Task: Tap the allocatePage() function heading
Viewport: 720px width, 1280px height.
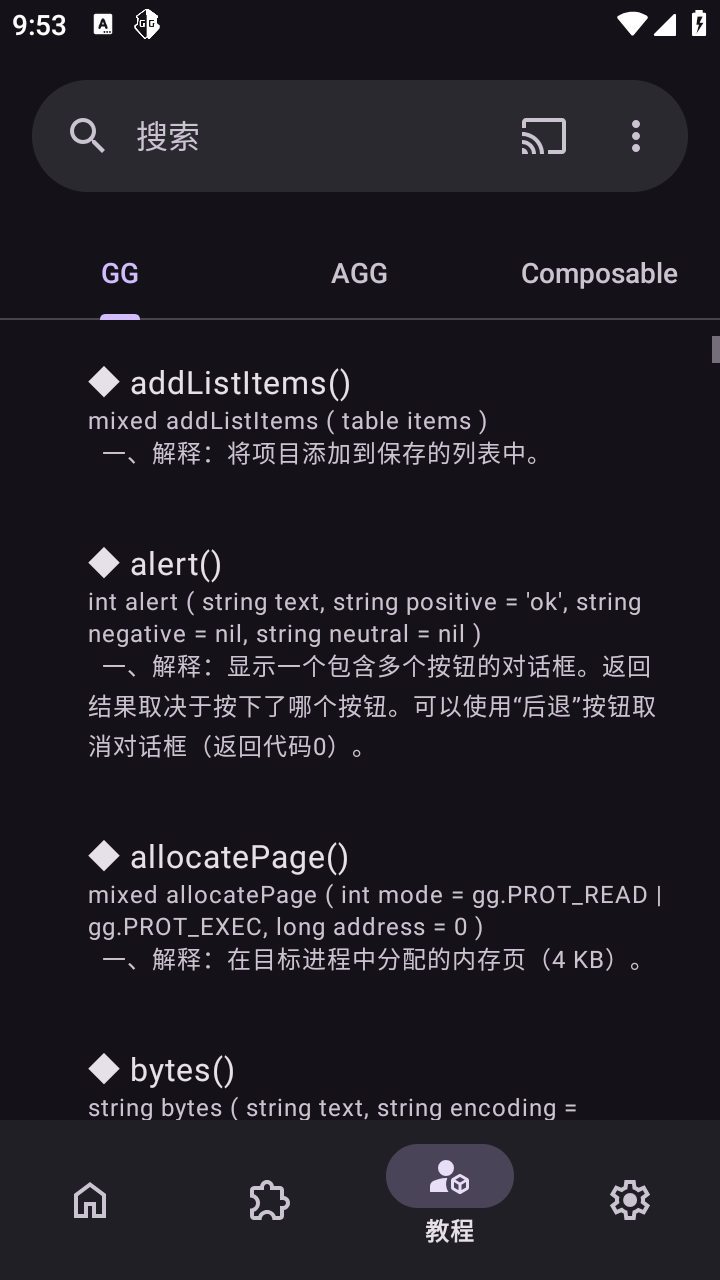Action: pyautogui.click(x=239, y=857)
